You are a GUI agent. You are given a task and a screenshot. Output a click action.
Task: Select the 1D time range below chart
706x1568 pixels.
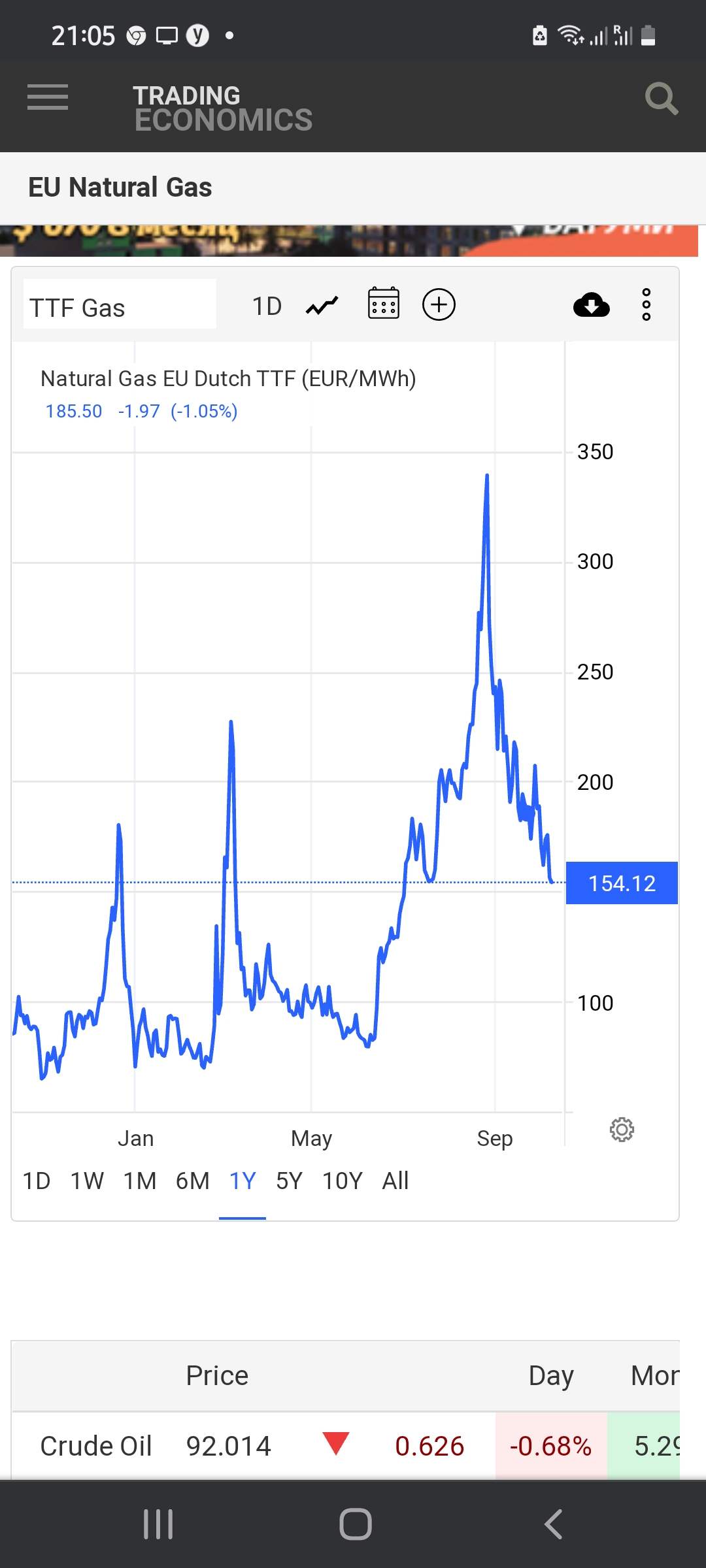point(36,1181)
